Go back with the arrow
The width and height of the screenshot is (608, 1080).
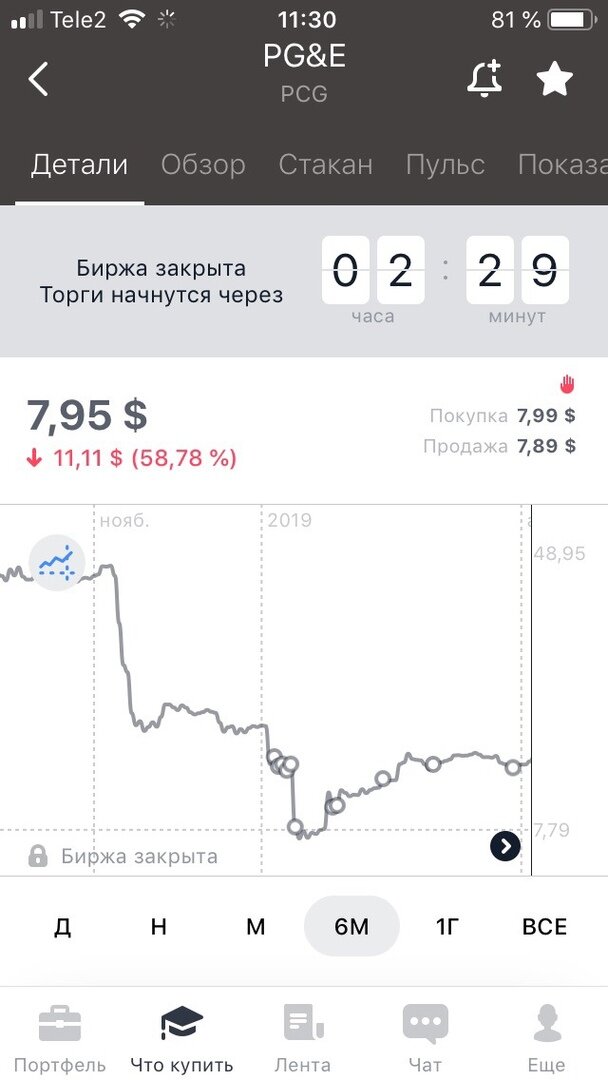[x=38, y=78]
